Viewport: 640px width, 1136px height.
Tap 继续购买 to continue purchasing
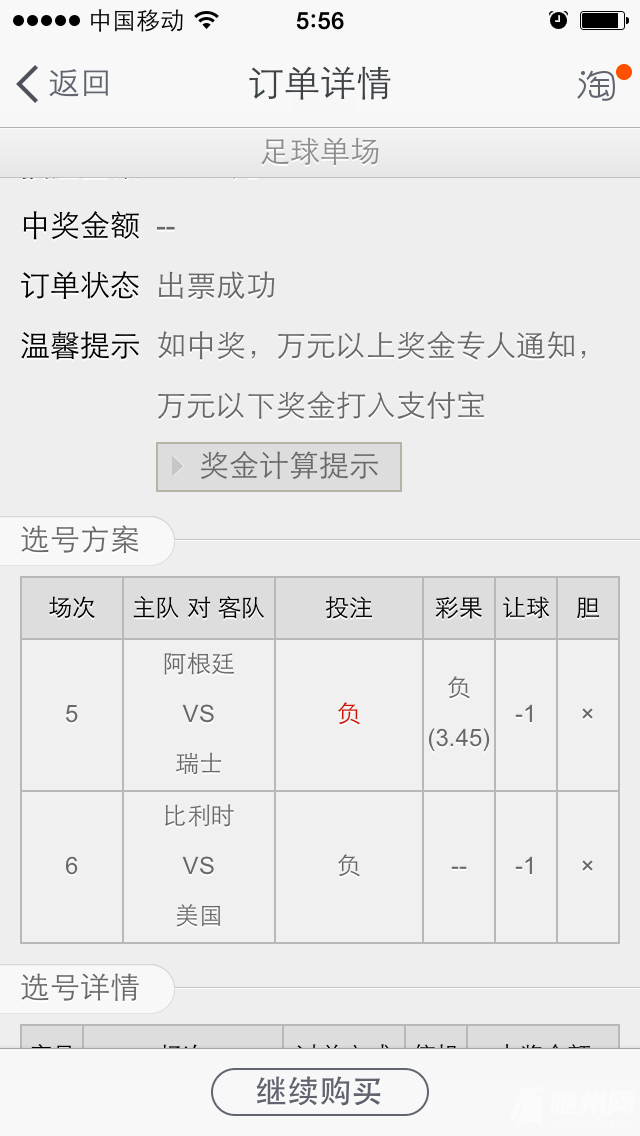coord(320,1091)
